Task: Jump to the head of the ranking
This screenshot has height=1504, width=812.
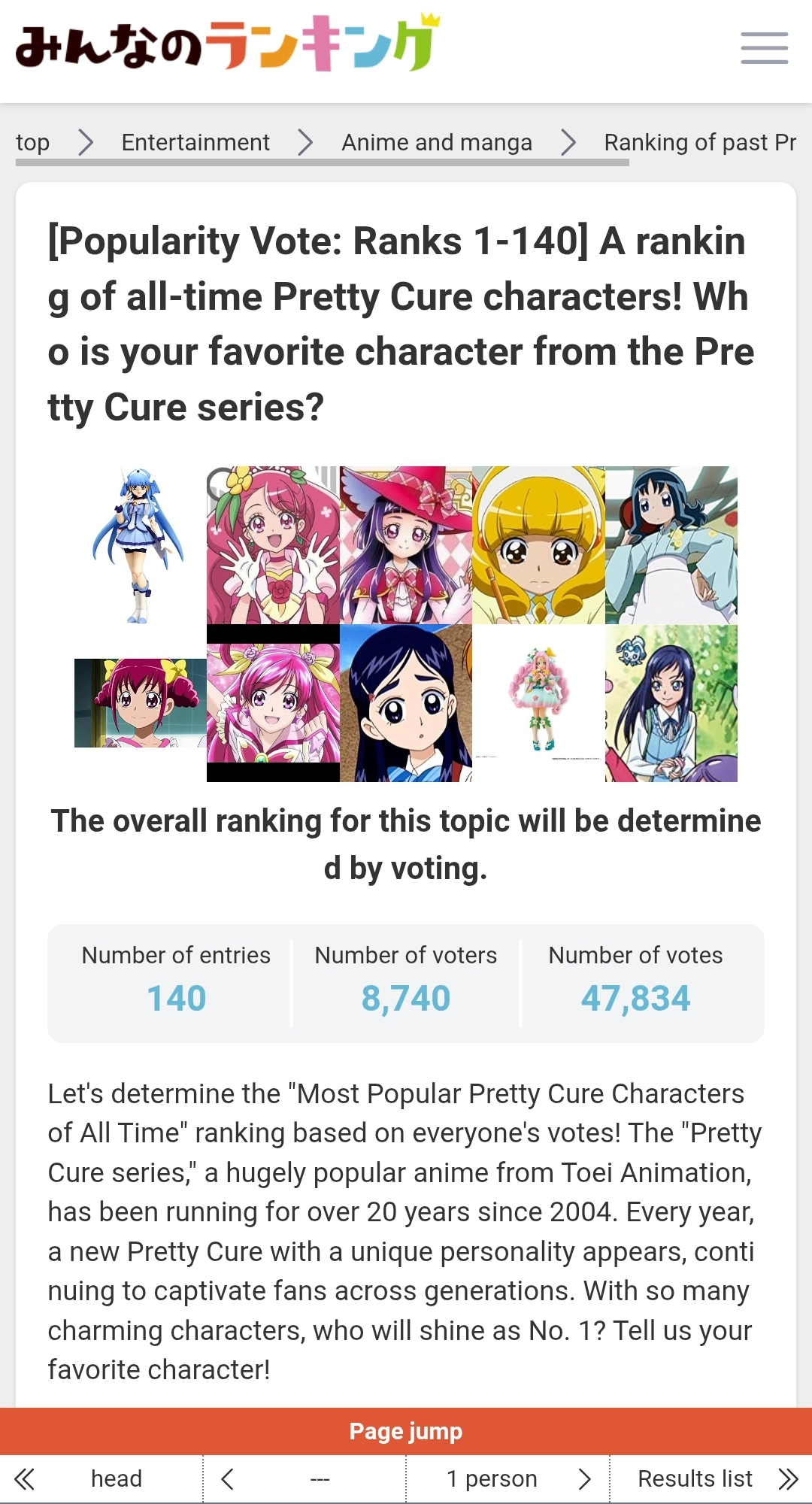Action: click(x=101, y=1478)
